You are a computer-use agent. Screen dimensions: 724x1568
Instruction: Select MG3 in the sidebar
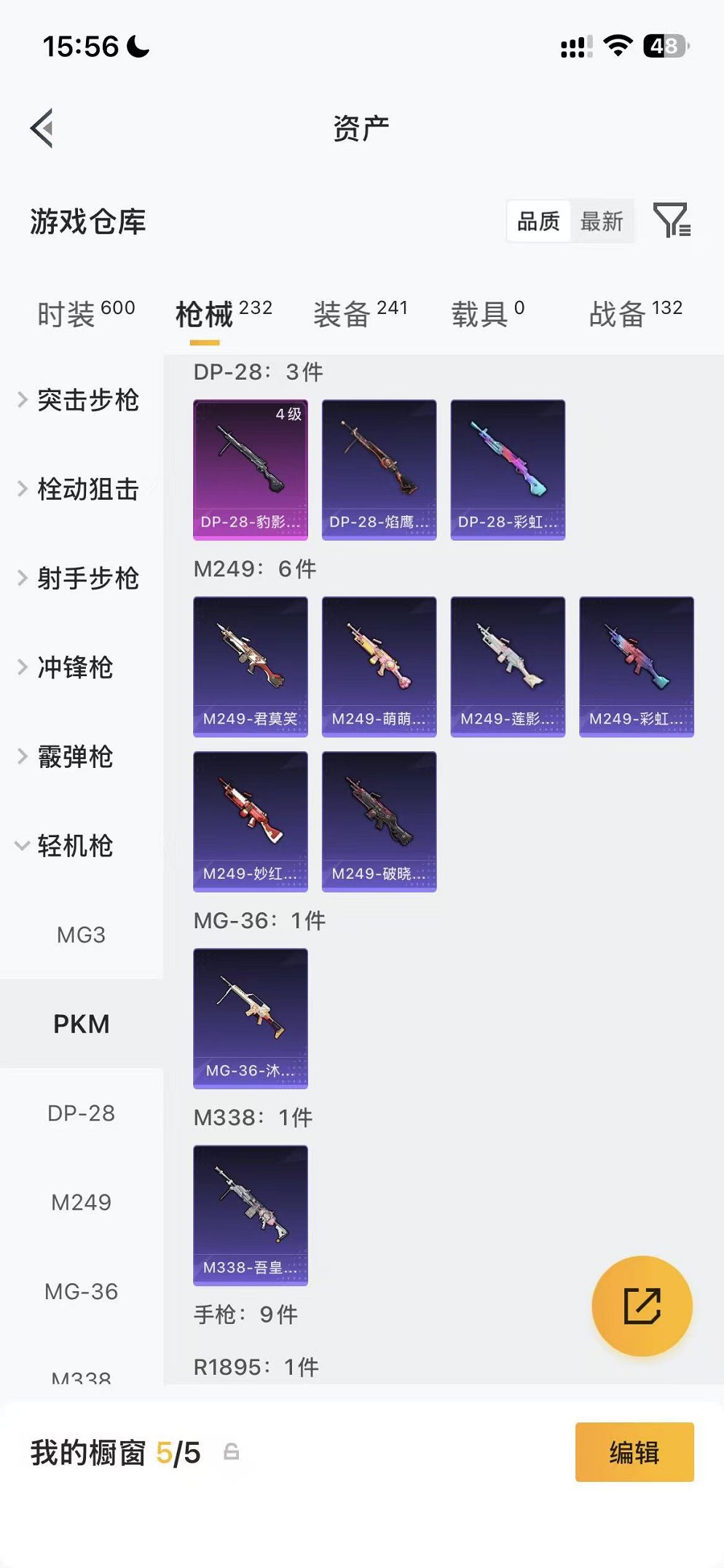tap(82, 935)
